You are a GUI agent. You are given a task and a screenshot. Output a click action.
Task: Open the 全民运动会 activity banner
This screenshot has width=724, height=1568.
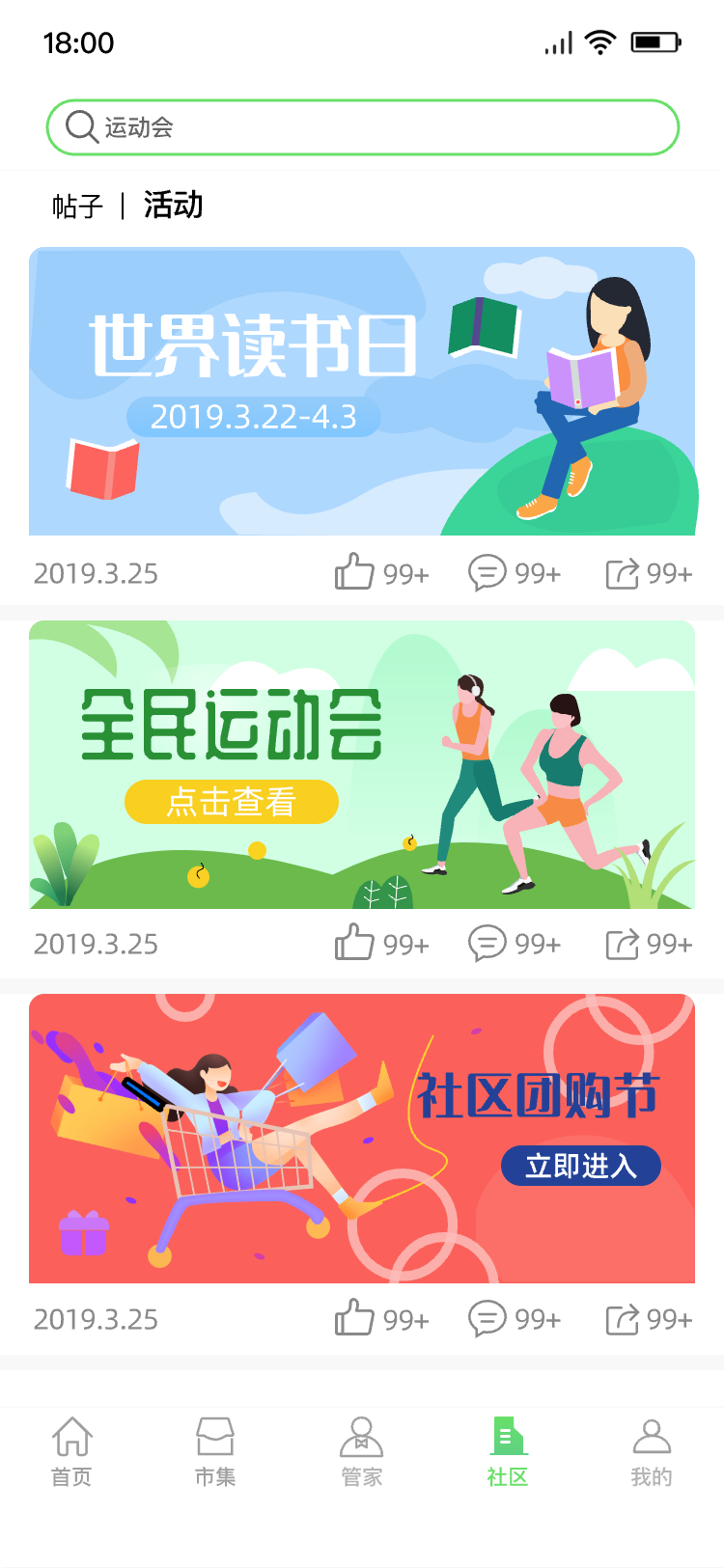click(x=362, y=764)
